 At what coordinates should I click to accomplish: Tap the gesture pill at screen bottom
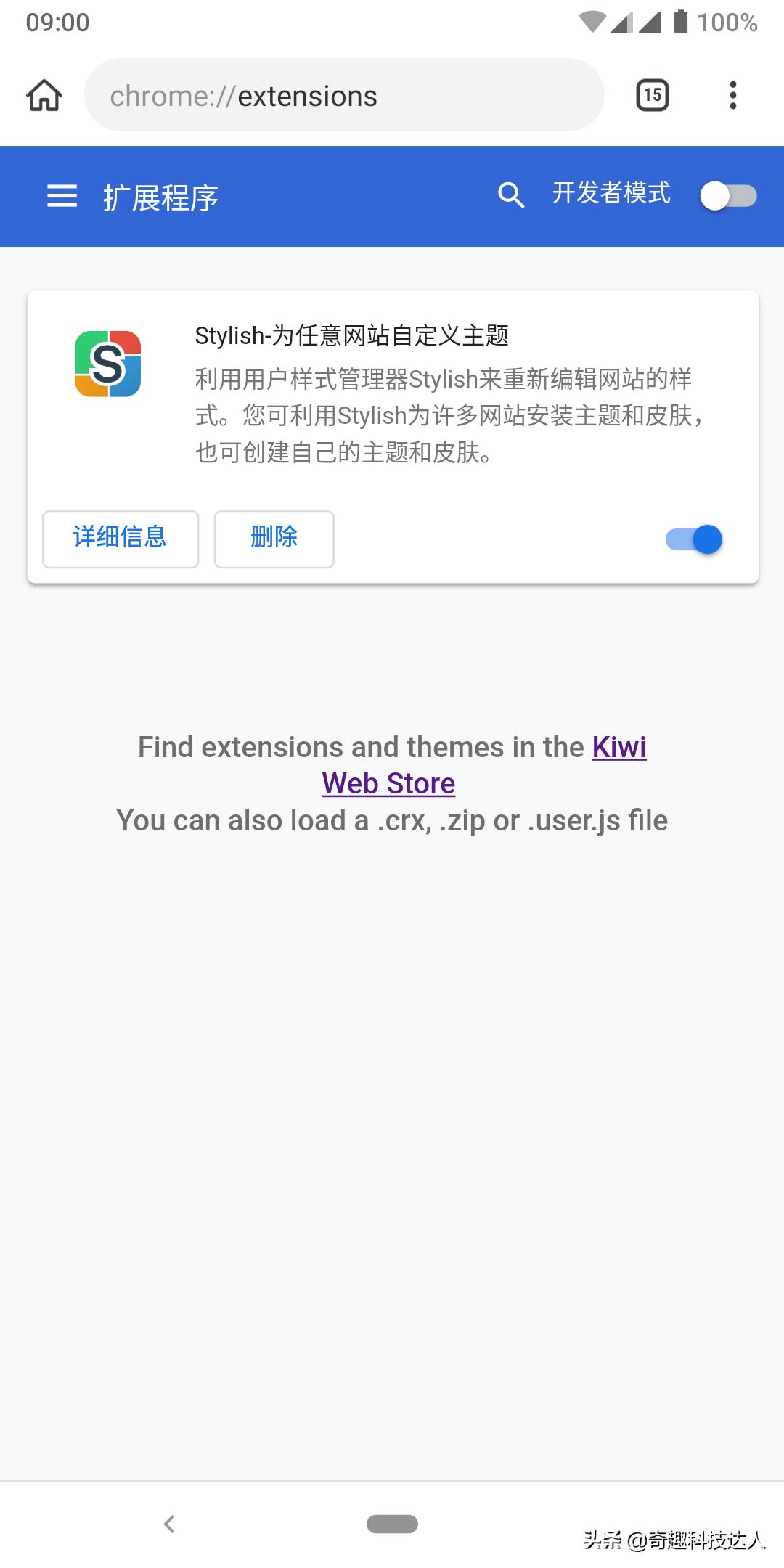(392, 1524)
